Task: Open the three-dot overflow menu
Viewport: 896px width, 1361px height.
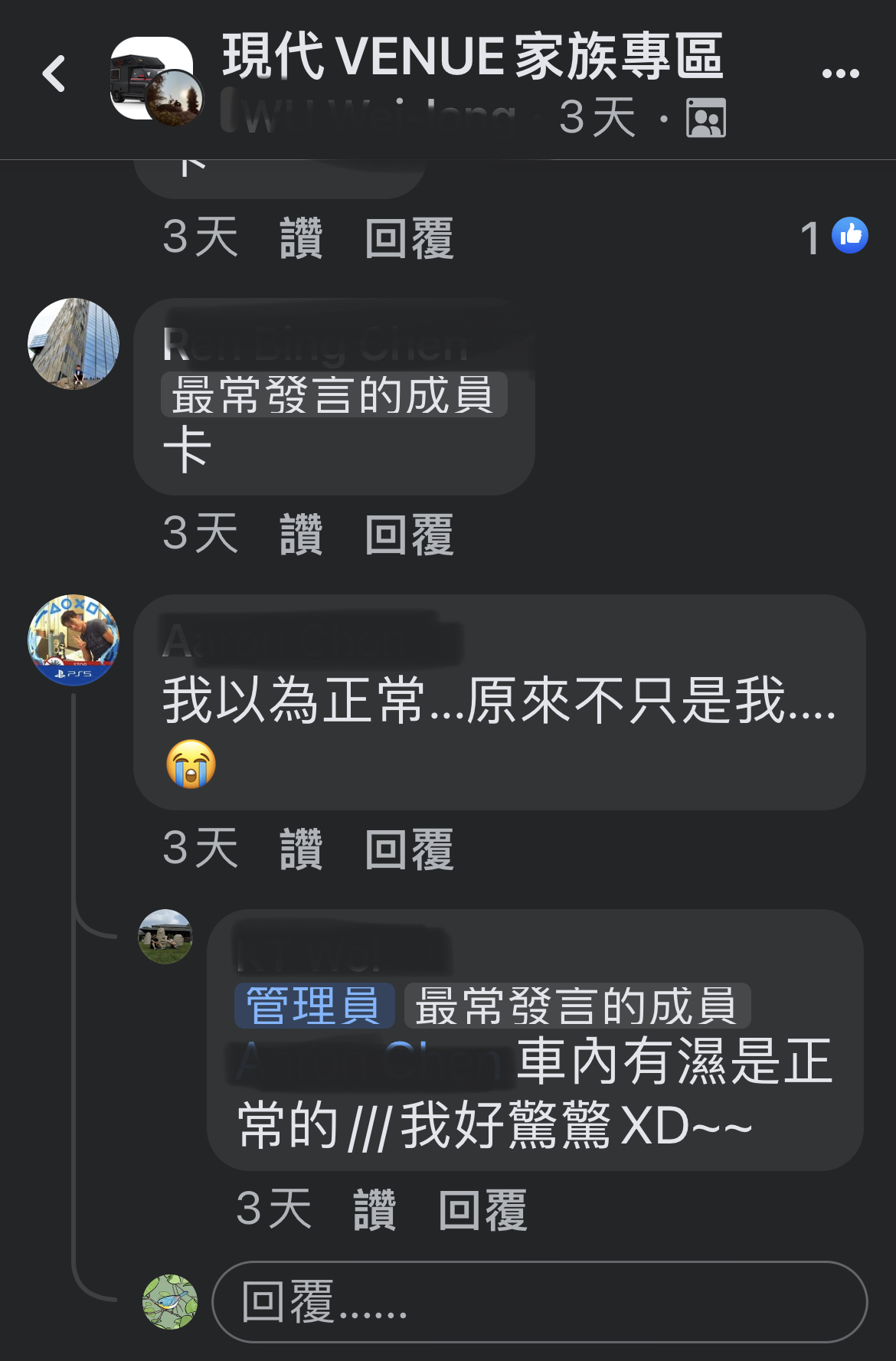Action: pyautogui.click(x=840, y=74)
